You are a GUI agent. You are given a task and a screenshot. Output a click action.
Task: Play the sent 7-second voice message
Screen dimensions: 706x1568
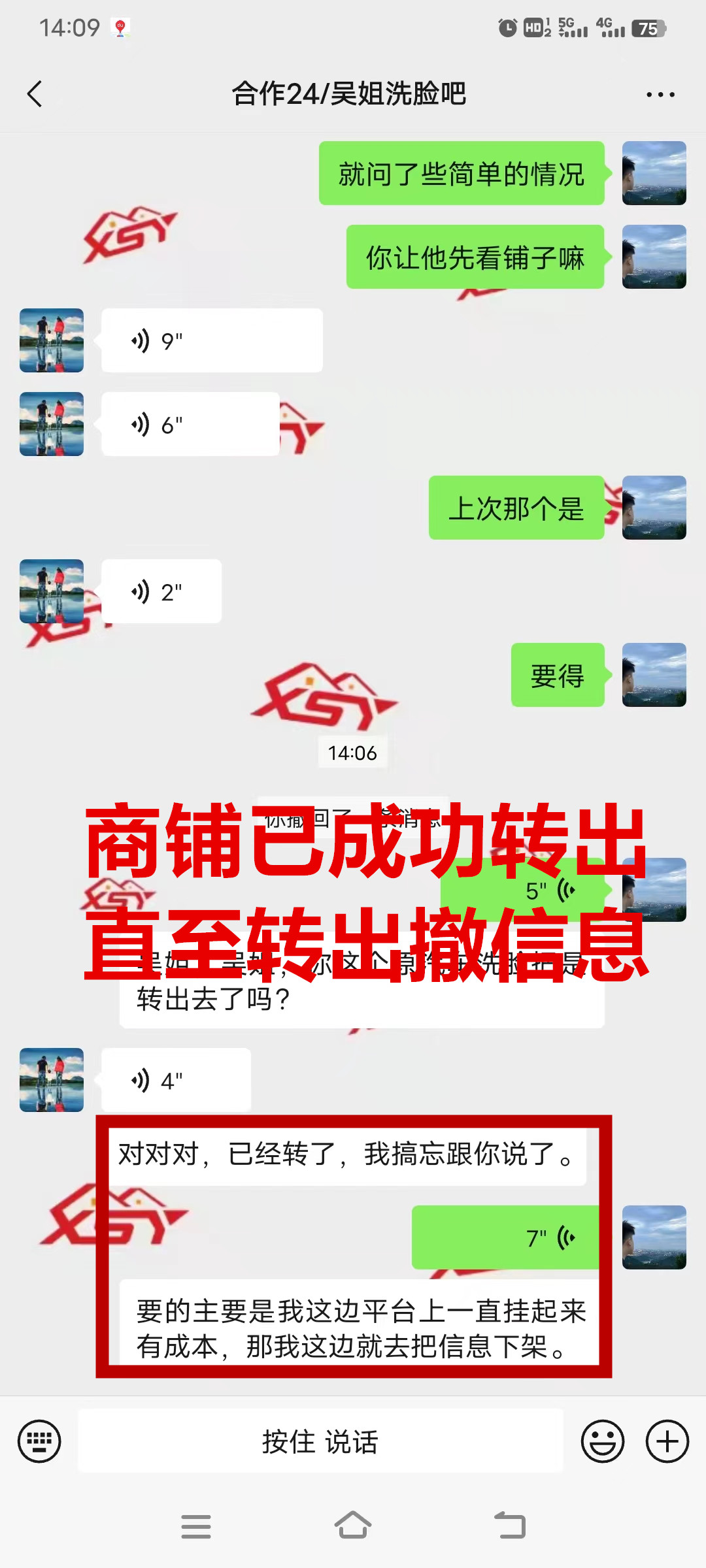pos(507,1237)
